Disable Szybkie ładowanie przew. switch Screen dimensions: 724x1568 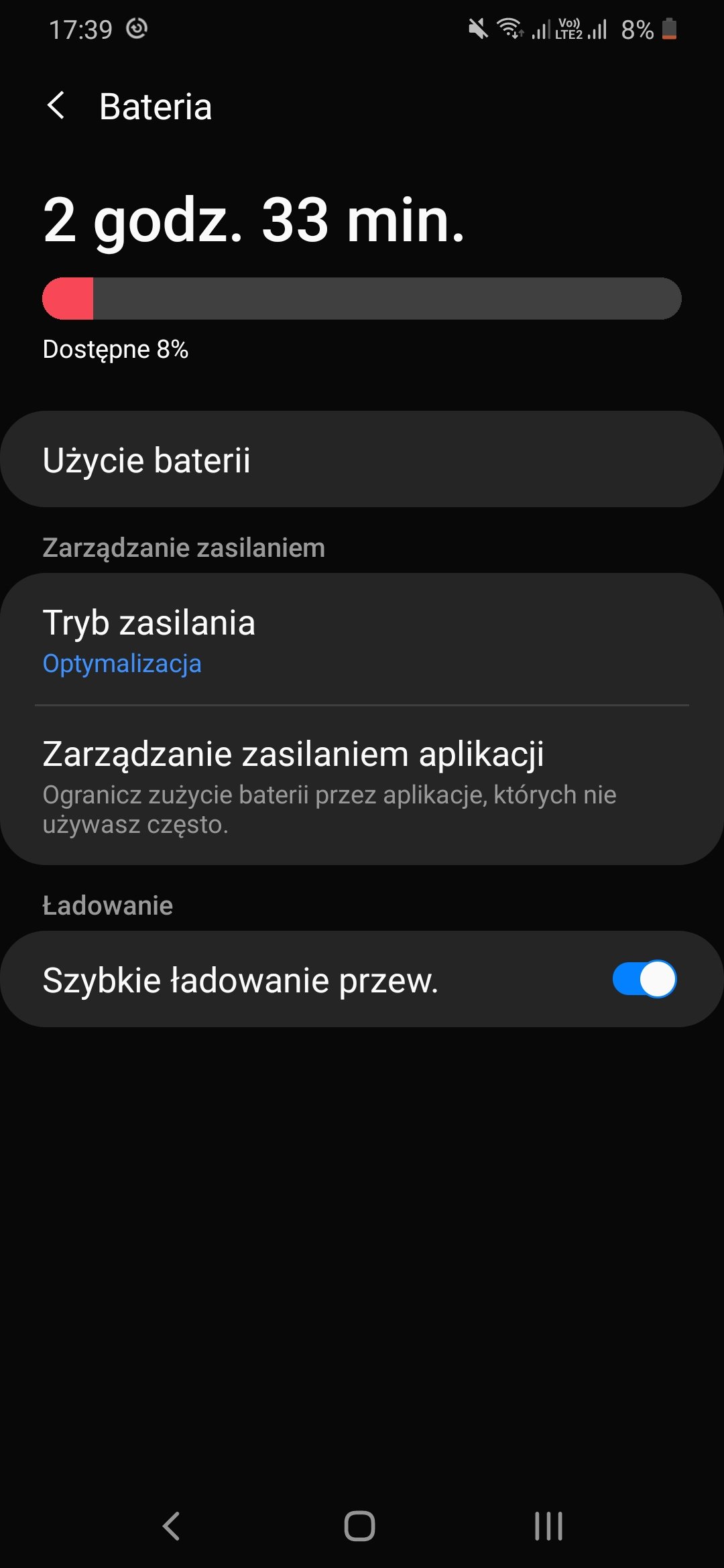[x=644, y=980]
